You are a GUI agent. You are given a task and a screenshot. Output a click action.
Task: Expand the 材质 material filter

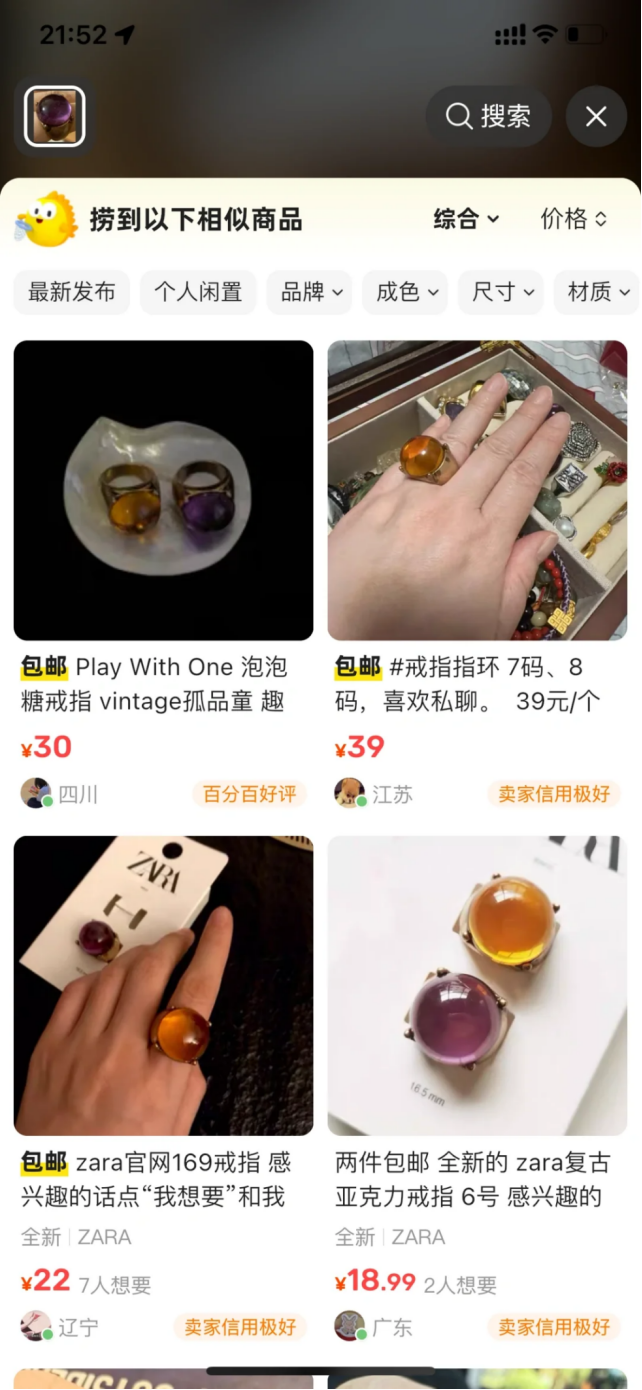pyautogui.click(x=598, y=292)
